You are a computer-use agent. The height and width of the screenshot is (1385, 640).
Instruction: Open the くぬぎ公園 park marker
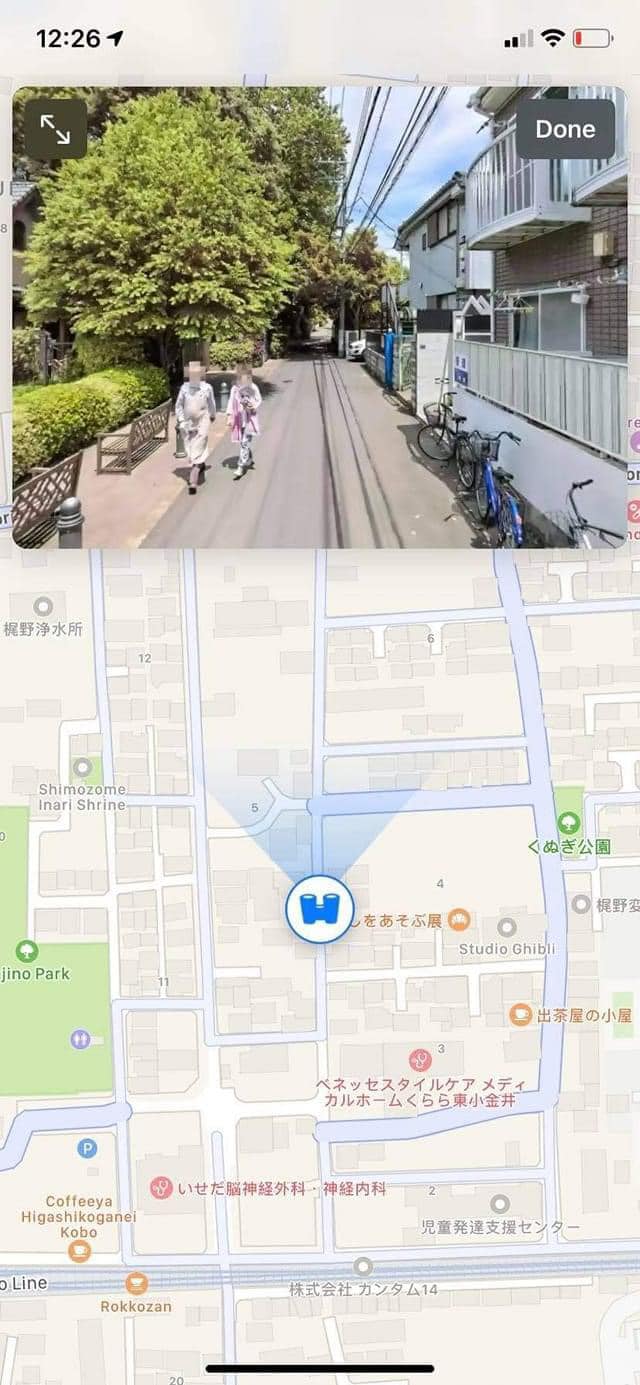coord(569,823)
